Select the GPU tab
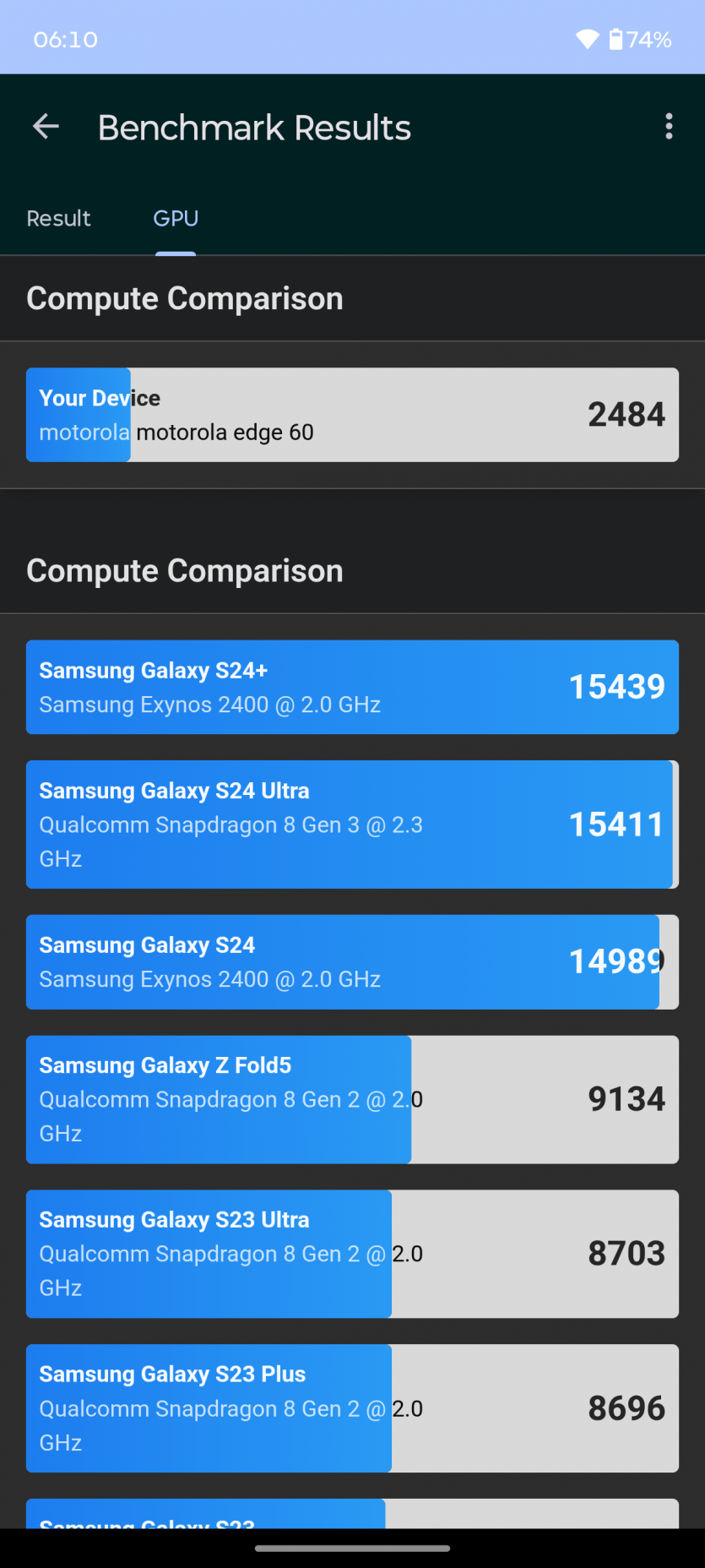The image size is (705, 1568). pos(176,219)
